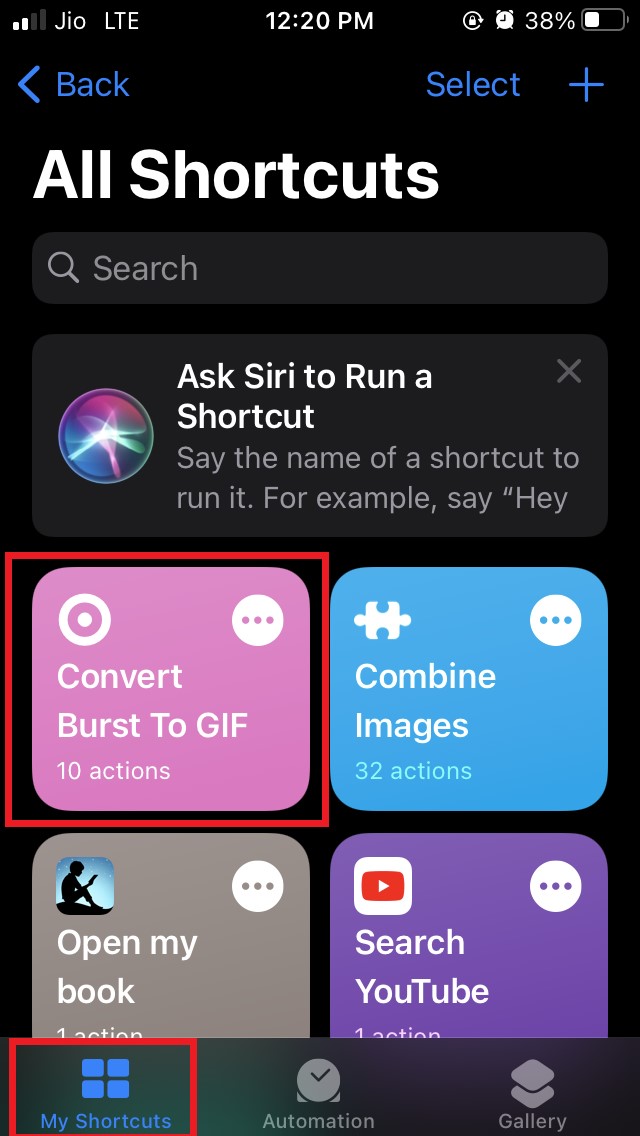Dismiss the Ask Siri banner
The image size is (640, 1136).
pos(569,372)
